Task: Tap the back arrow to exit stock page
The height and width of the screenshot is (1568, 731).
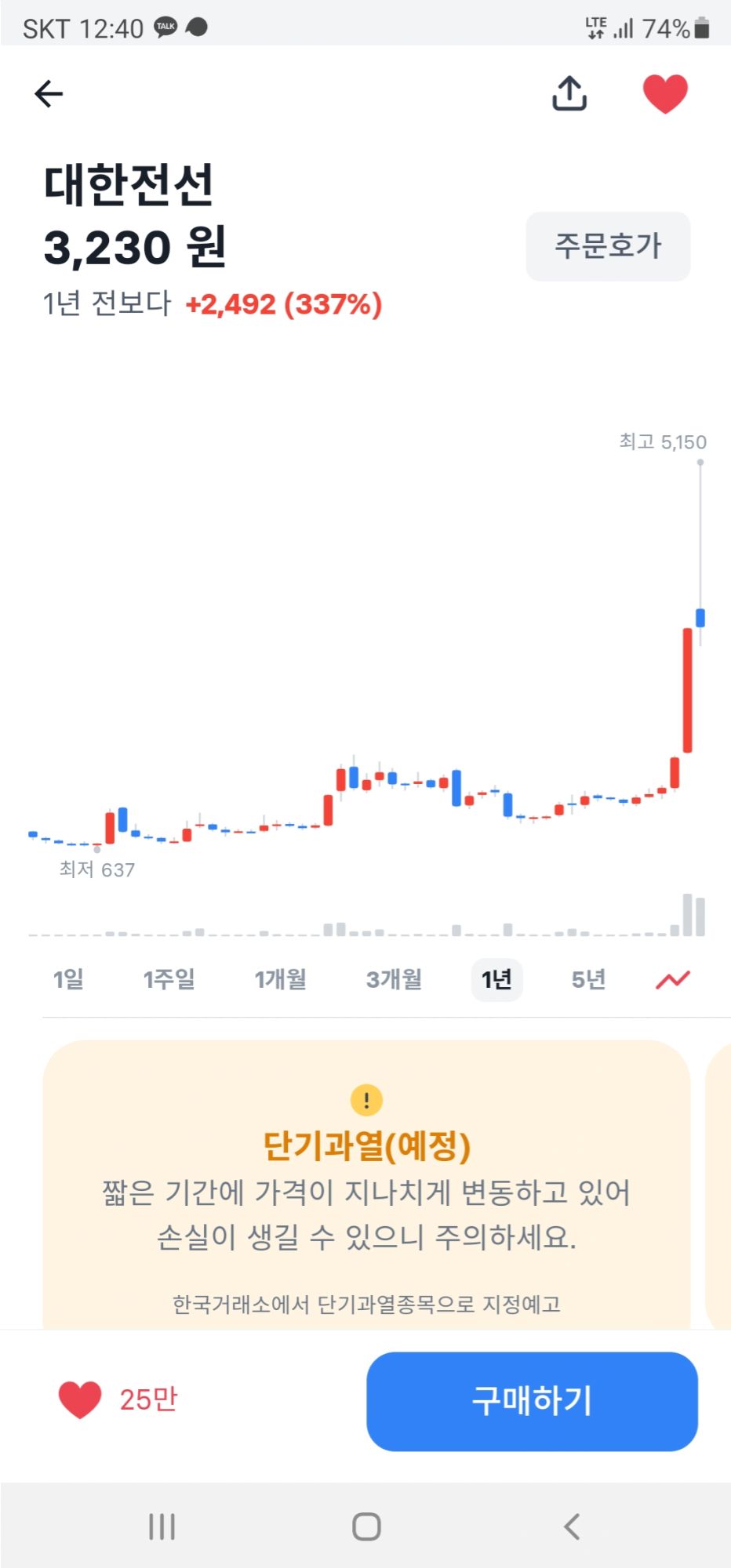Action: coord(49,93)
